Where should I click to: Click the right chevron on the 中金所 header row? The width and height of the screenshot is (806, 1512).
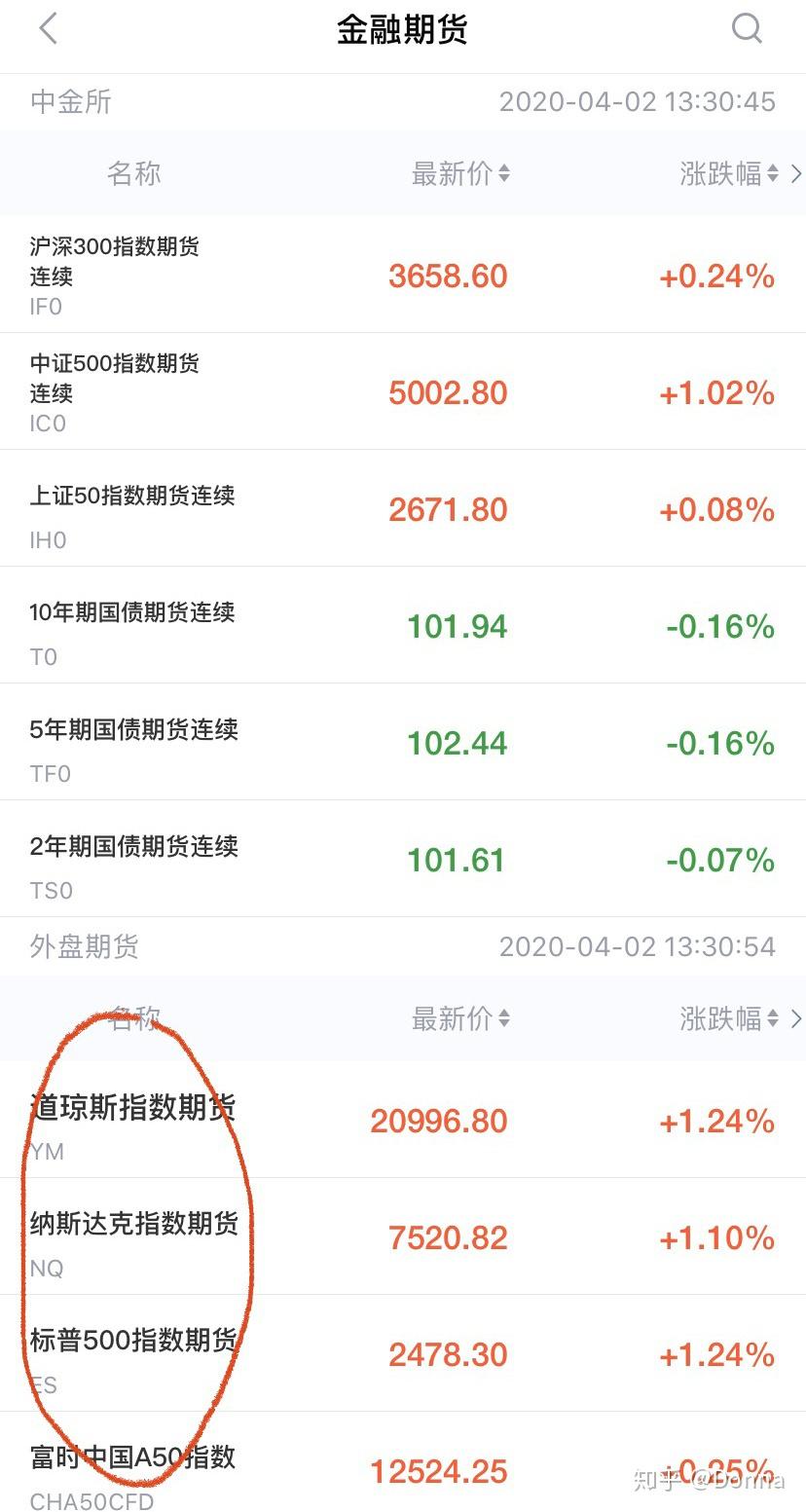pyautogui.click(x=796, y=174)
